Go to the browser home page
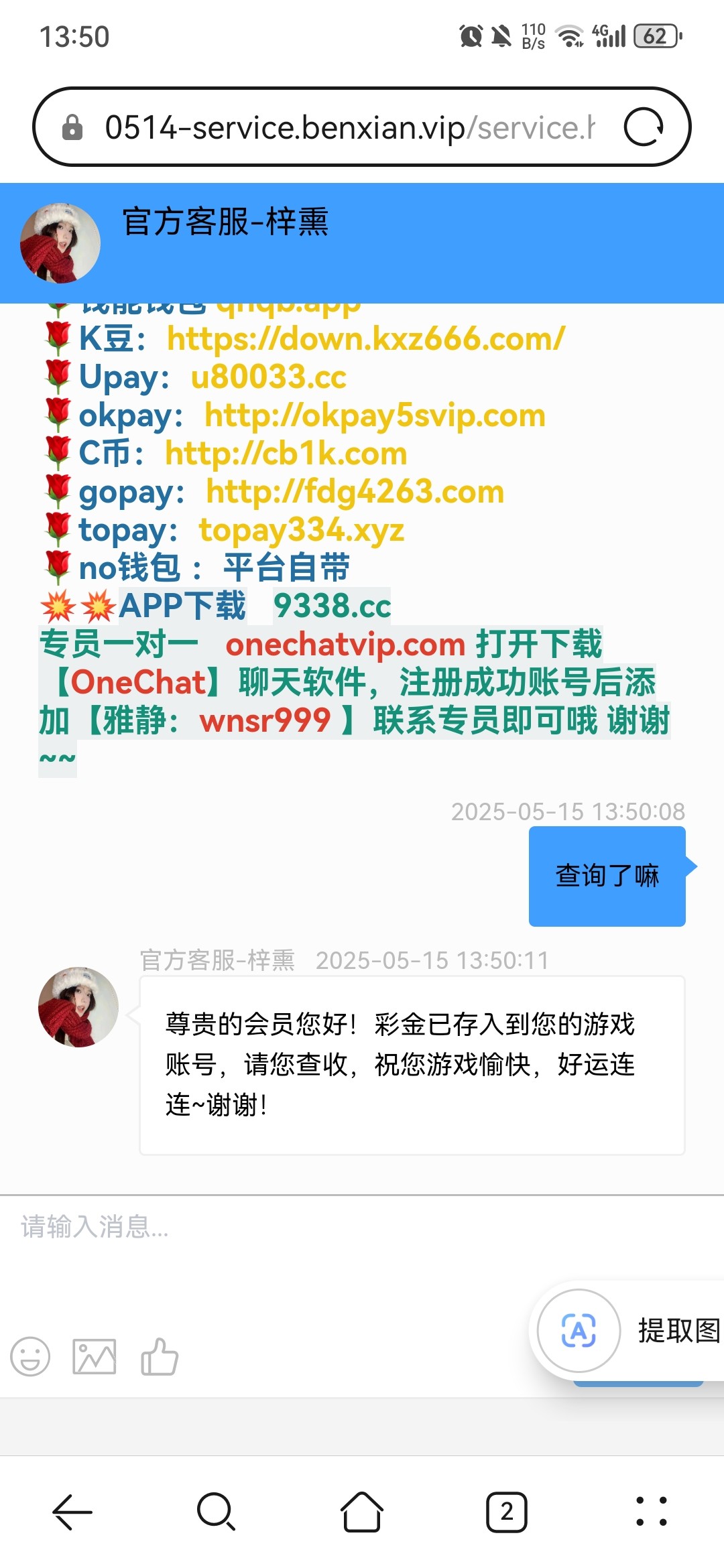This screenshot has width=724, height=1568. tap(362, 1512)
